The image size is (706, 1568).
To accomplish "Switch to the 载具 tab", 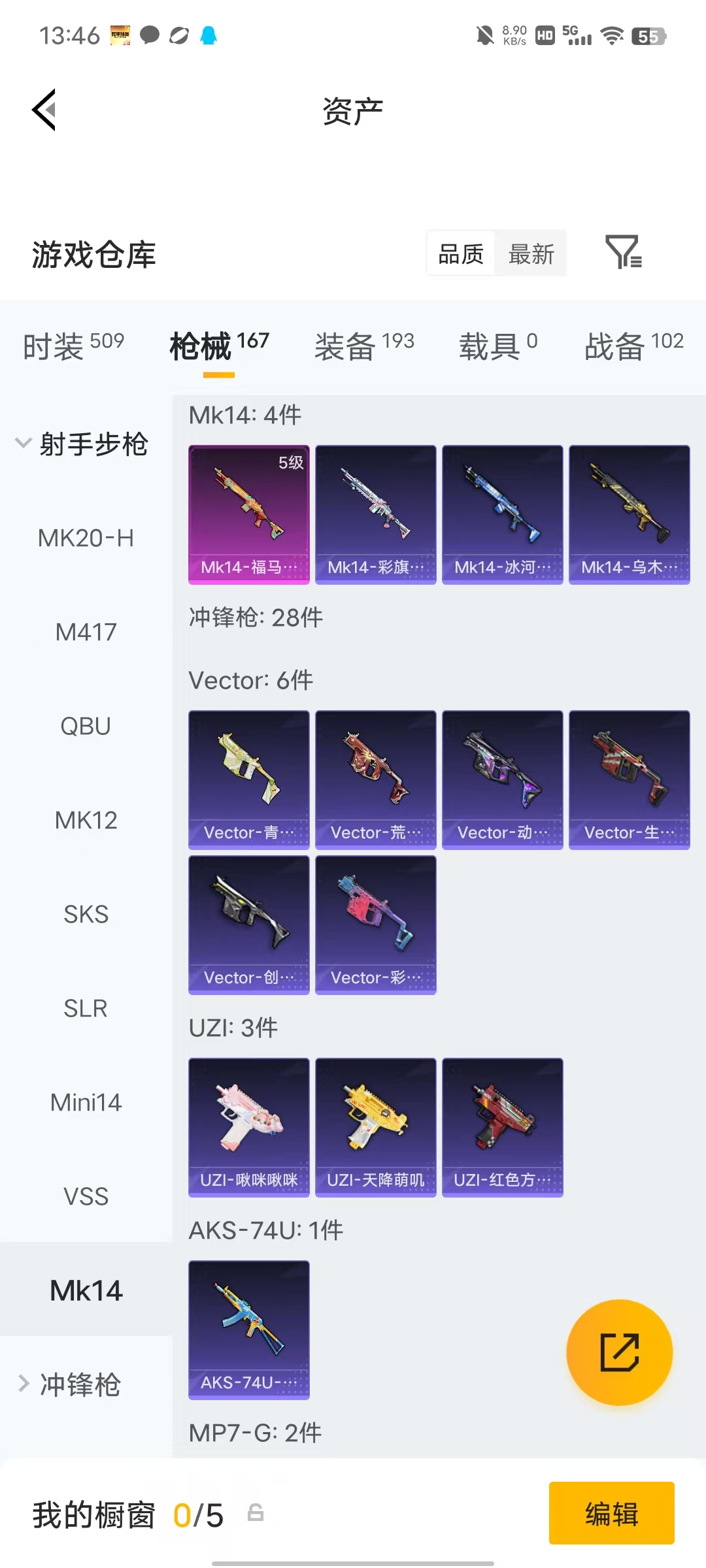I will 498,345.
